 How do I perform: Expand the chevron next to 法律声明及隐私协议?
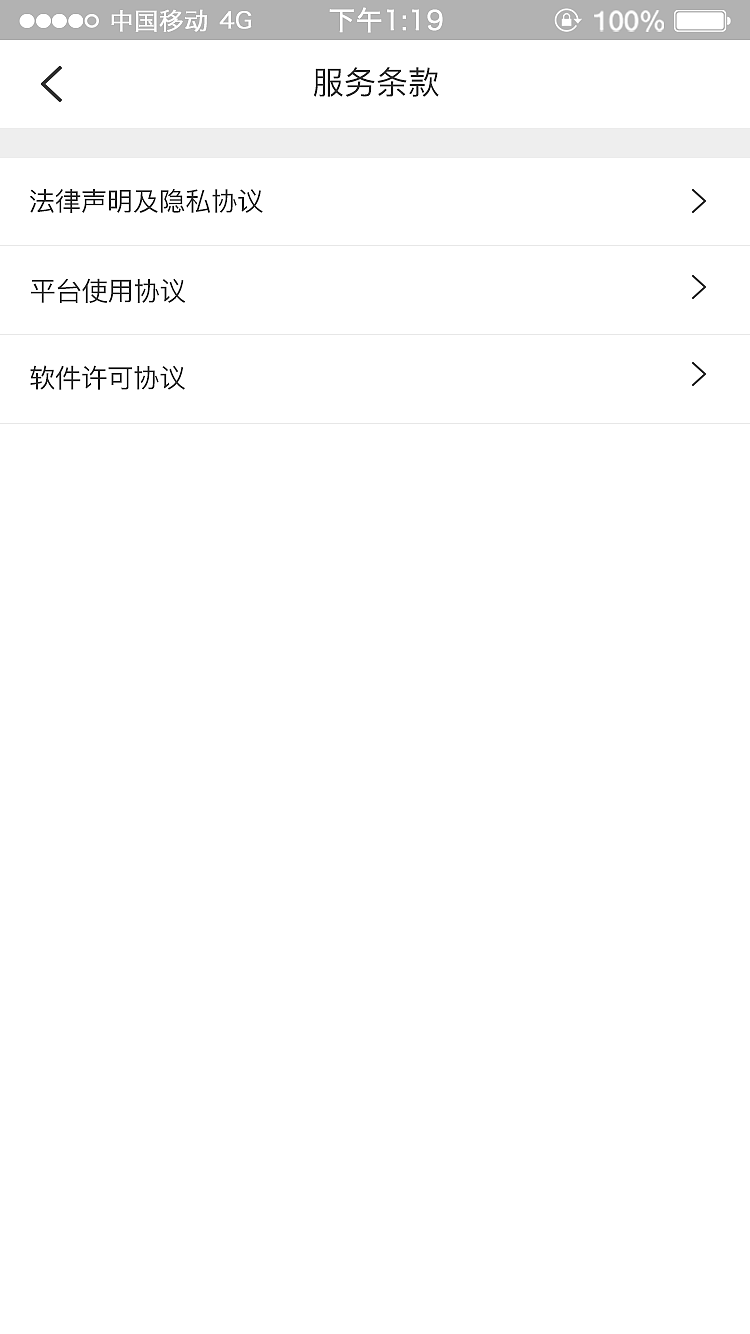[698, 201]
